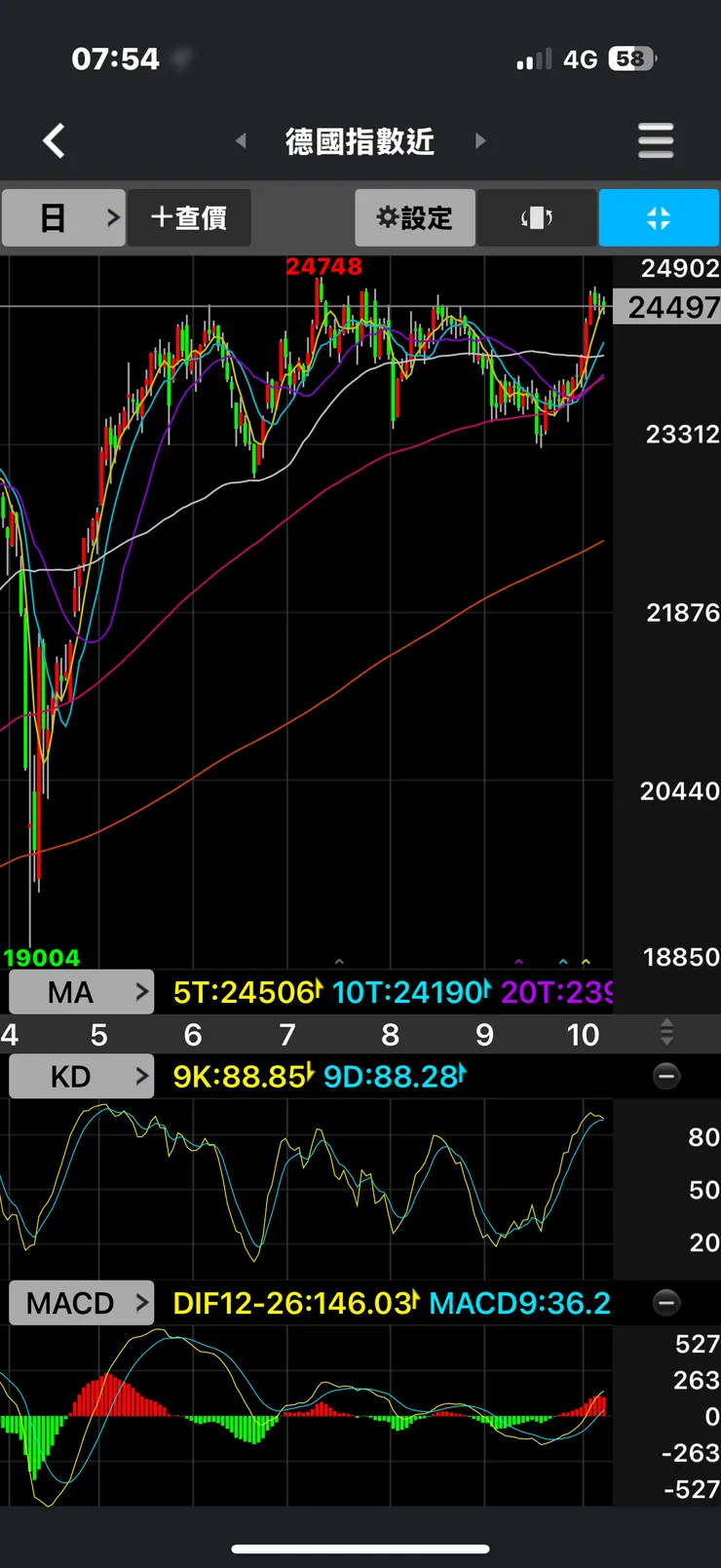
Task: Go back using the back arrow
Action: 55,141
